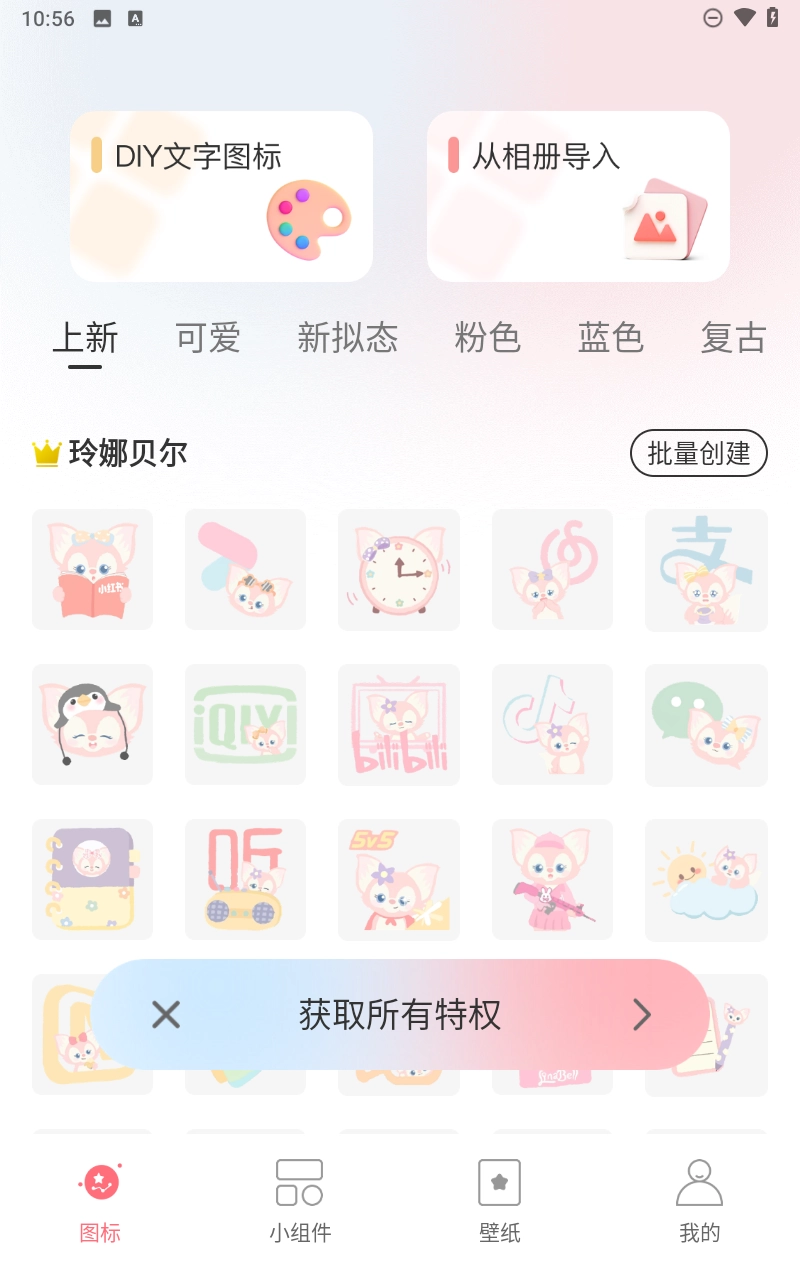Select the iQIYI themed icon
Viewport: 800px width, 1280px height.
point(245,724)
